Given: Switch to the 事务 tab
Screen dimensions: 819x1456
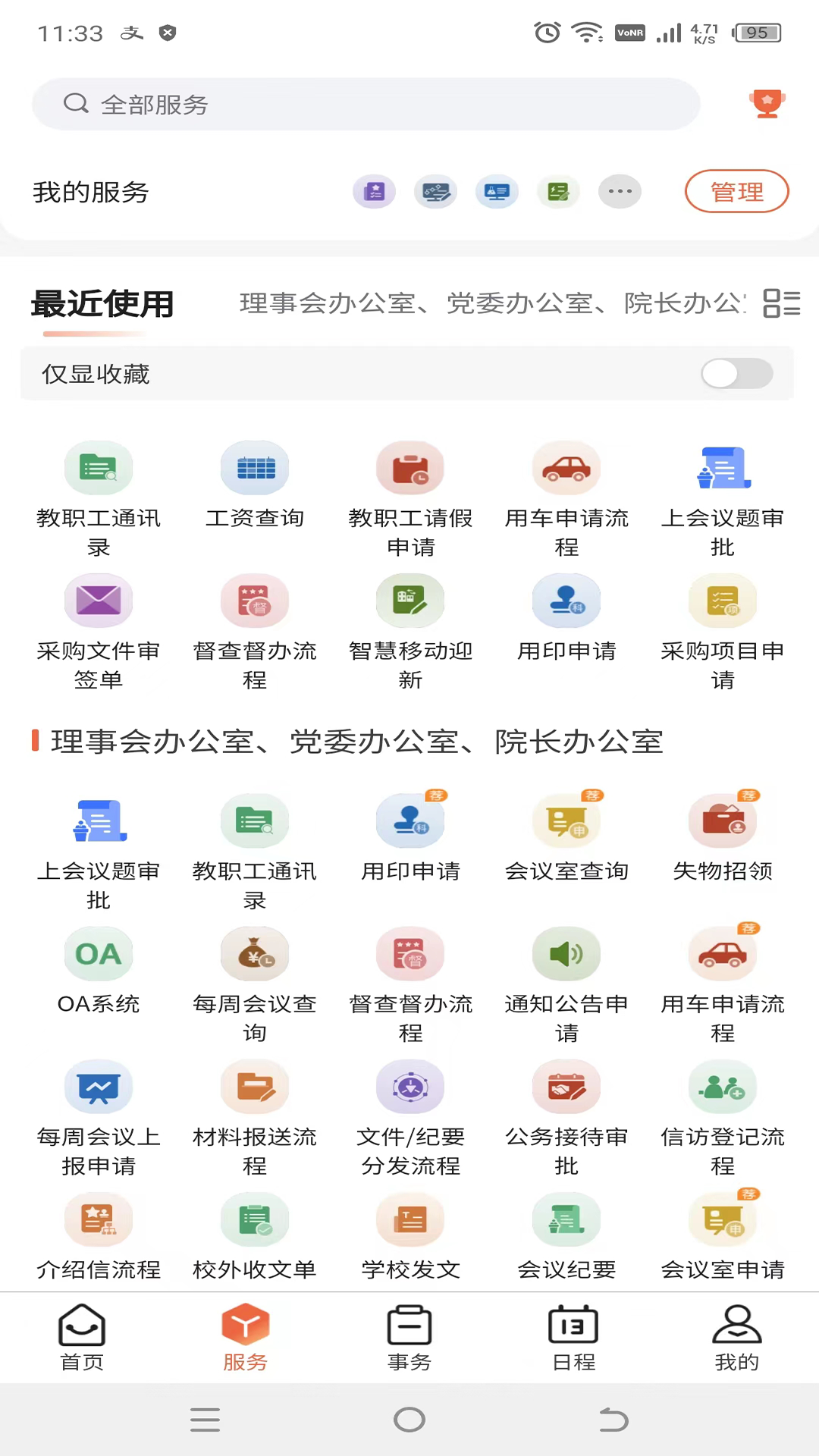Looking at the screenshot, I should tap(409, 1338).
